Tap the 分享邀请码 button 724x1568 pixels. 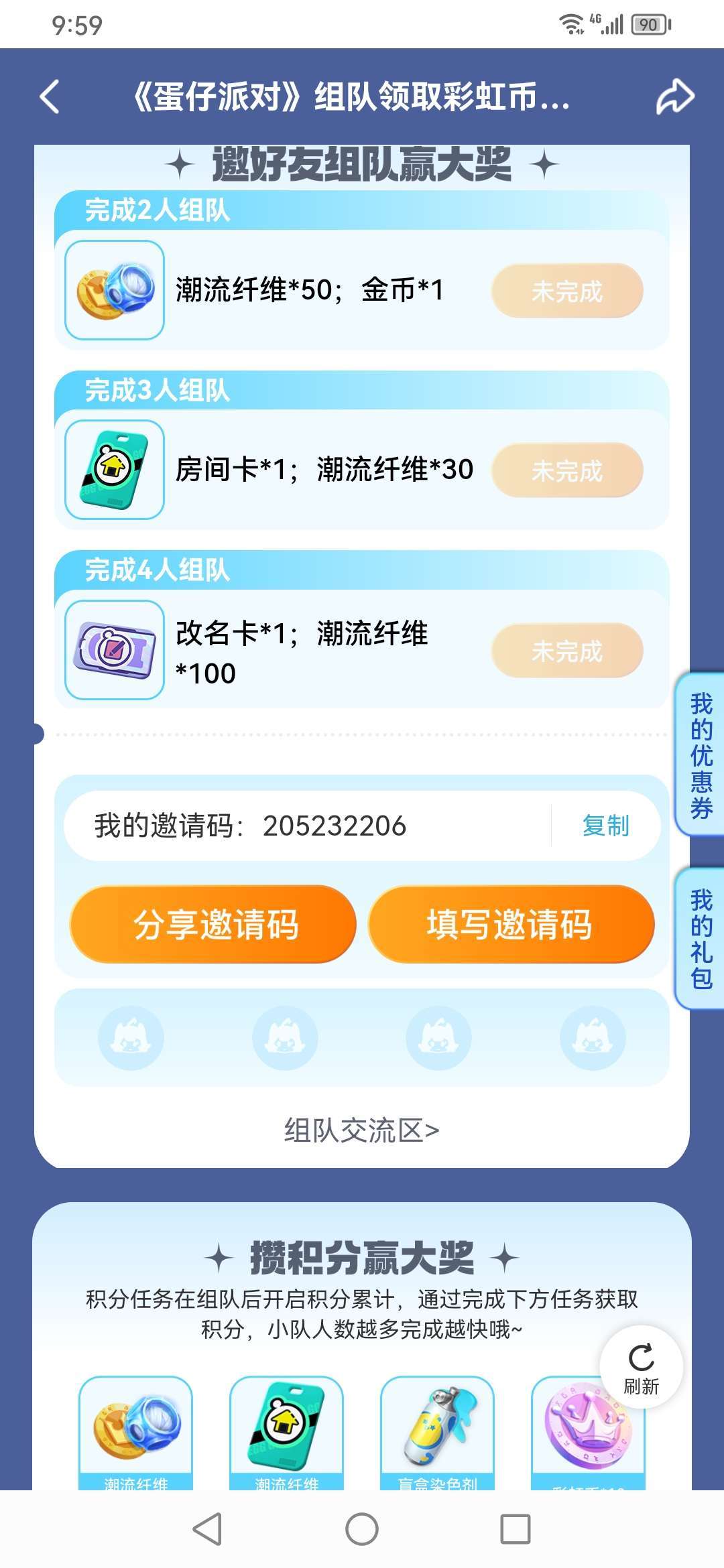pyautogui.click(x=213, y=924)
